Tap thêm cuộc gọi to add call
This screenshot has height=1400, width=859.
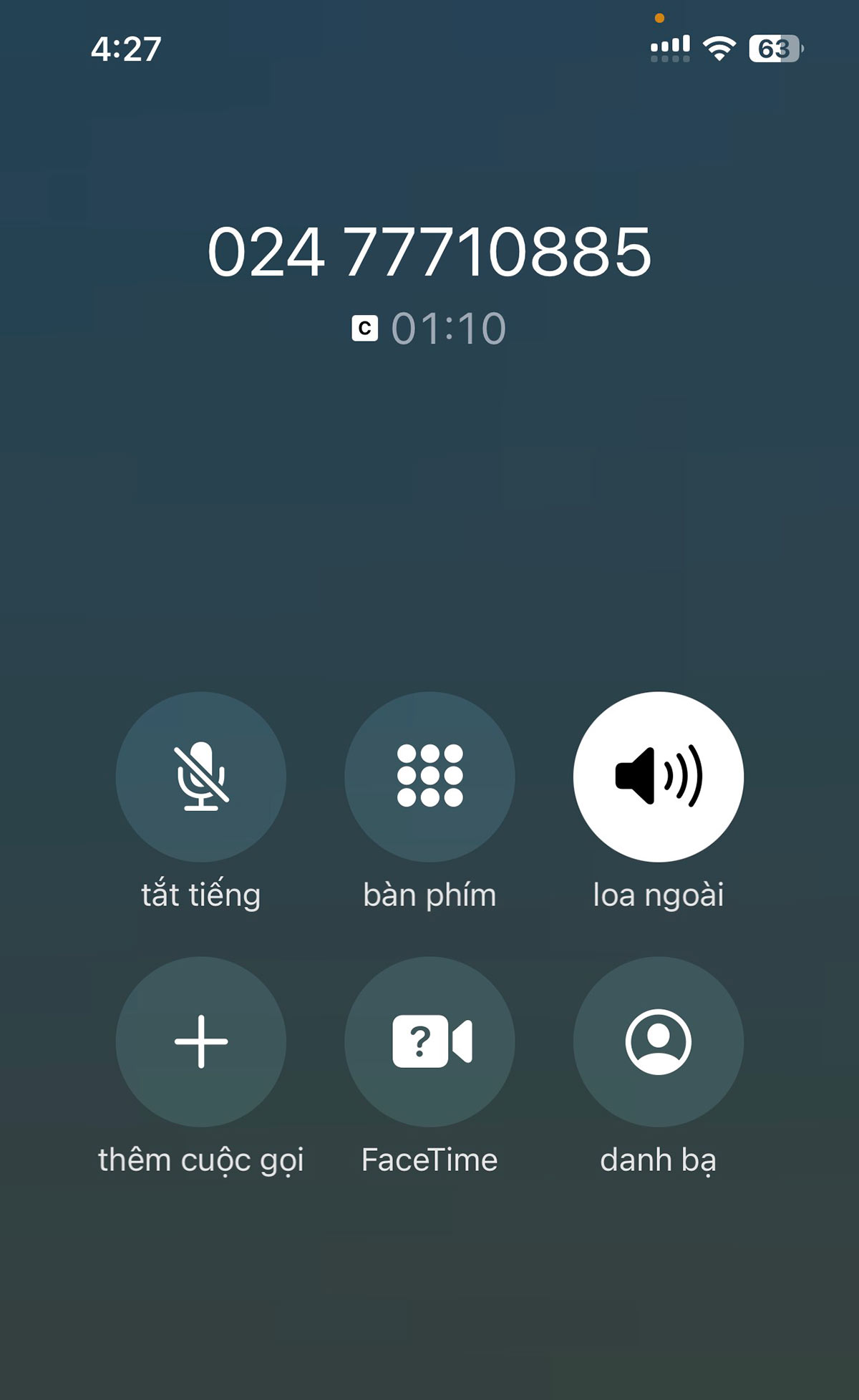pyautogui.click(x=200, y=1041)
